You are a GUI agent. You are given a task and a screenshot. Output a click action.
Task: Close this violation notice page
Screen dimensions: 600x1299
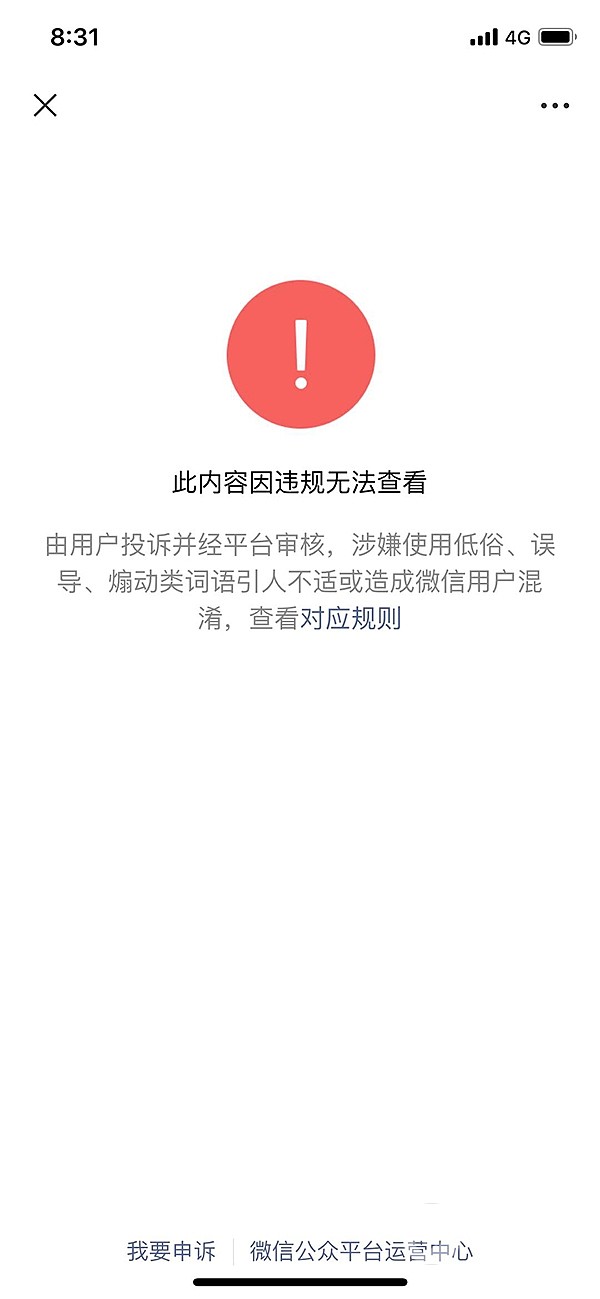pyautogui.click(x=45, y=105)
